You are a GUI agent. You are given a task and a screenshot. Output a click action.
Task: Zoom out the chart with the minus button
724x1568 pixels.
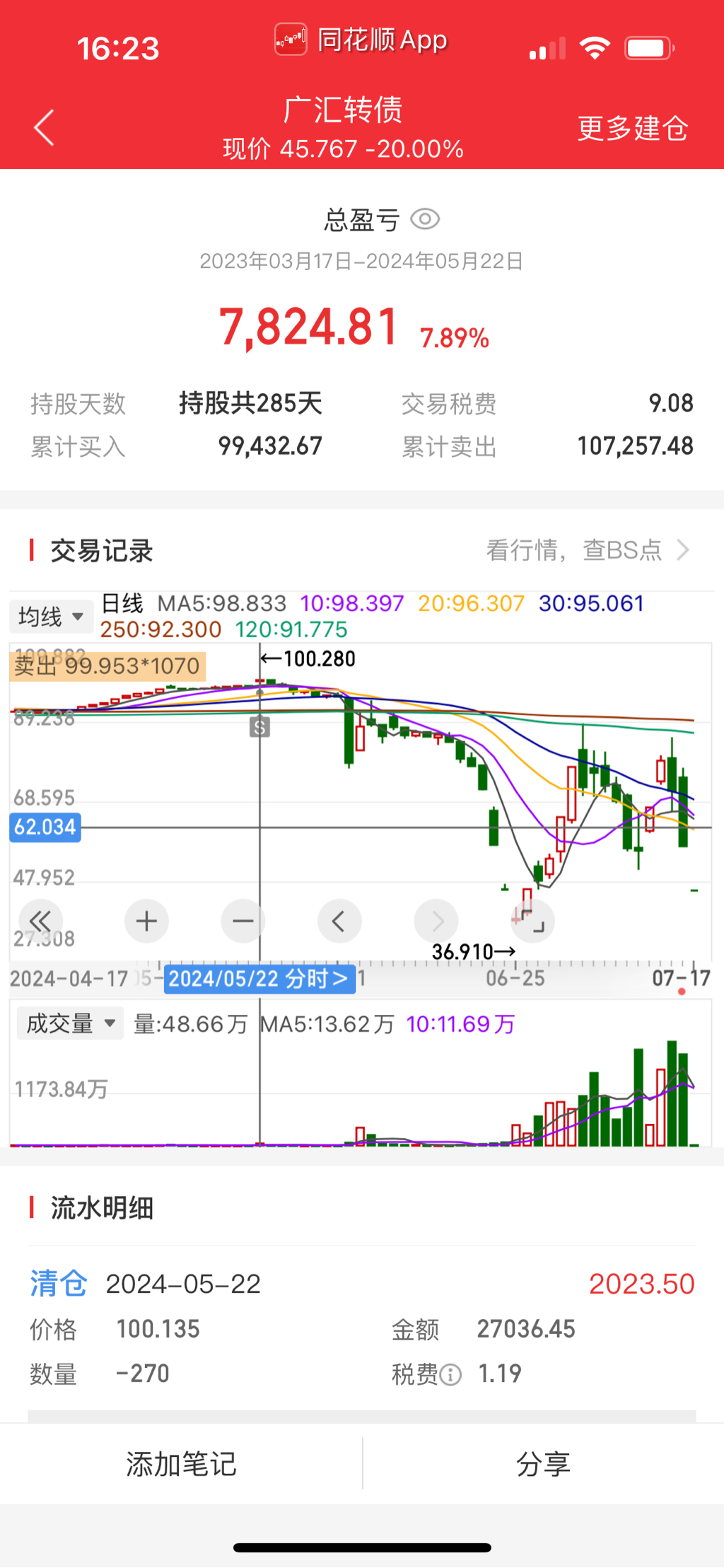[243, 921]
